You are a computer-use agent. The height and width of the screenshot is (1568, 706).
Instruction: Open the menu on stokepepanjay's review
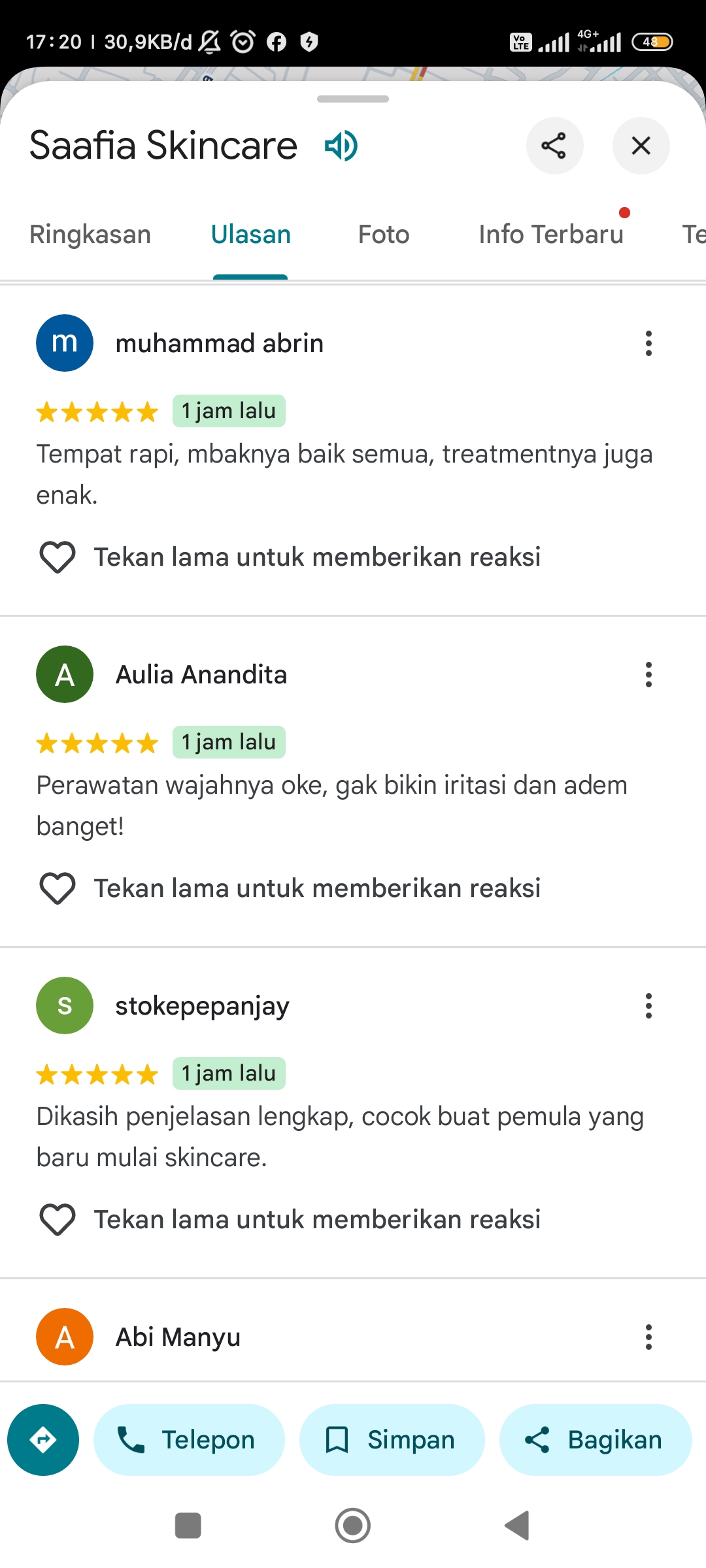(648, 1005)
